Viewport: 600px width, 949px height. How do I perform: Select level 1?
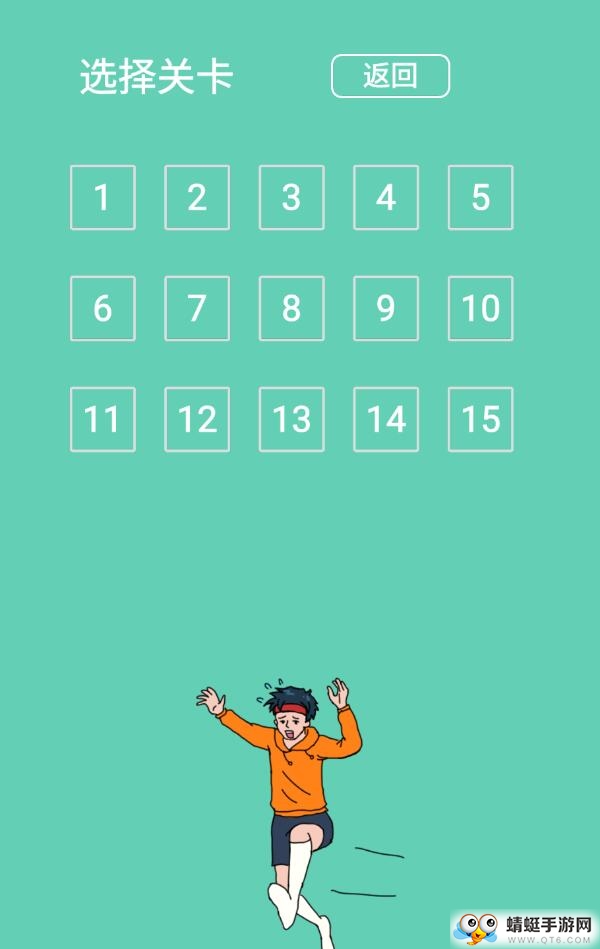[x=102, y=197]
